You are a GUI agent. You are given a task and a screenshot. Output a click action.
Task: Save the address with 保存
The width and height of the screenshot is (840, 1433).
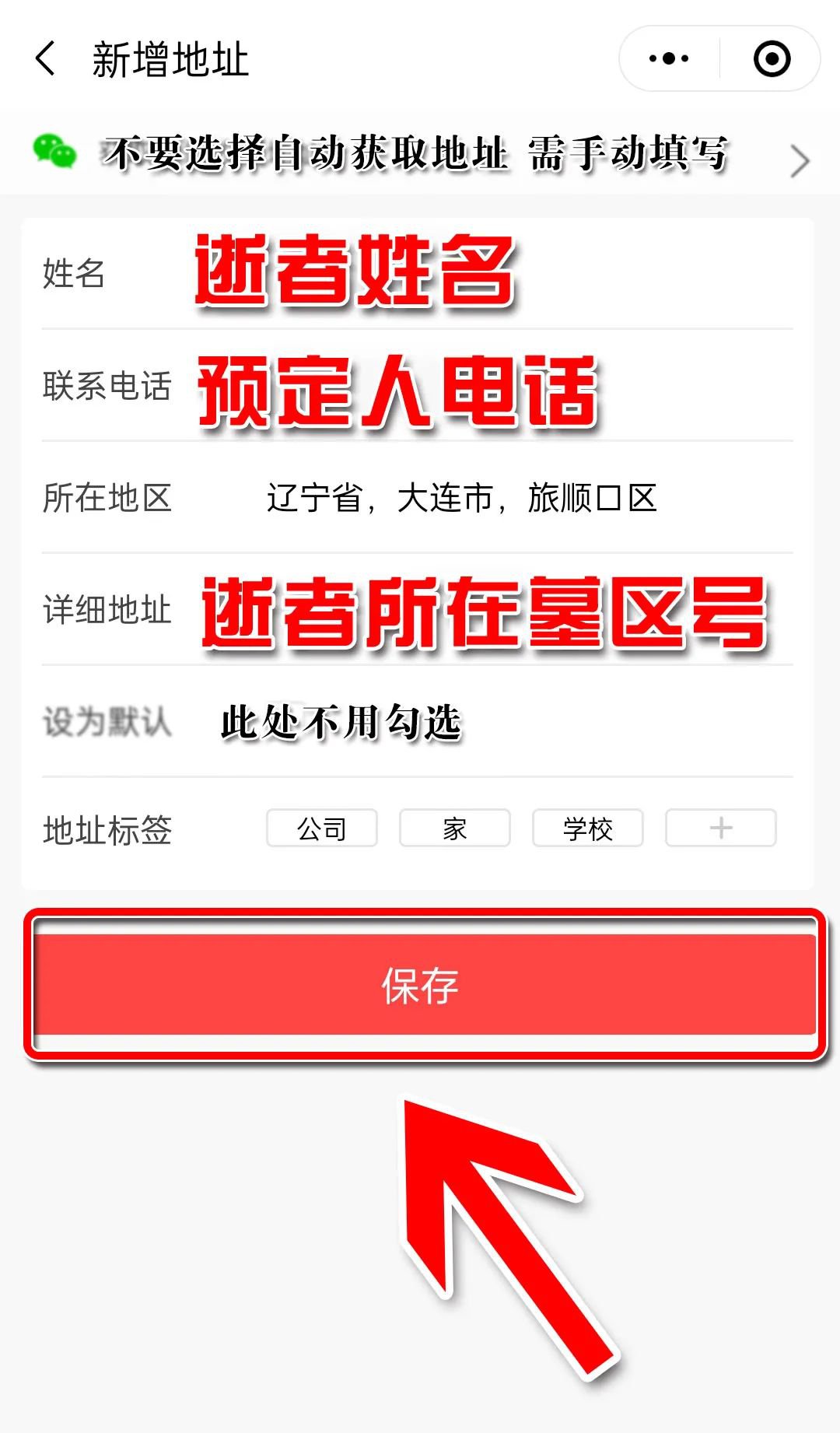pos(420,986)
